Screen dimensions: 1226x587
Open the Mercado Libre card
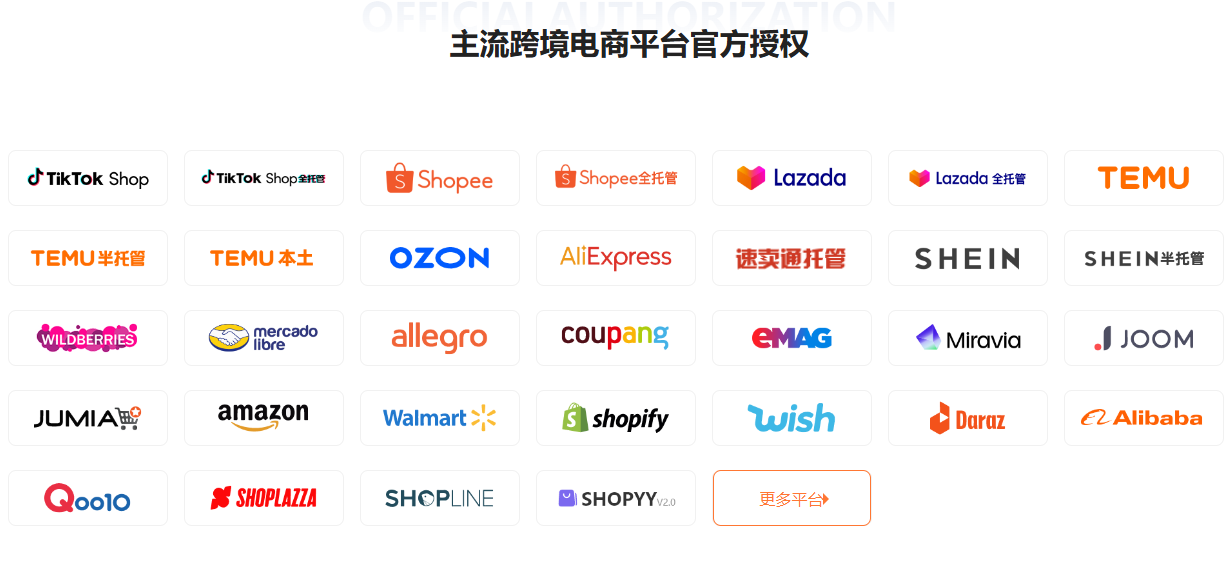pyautogui.click(x=264, y=338)
